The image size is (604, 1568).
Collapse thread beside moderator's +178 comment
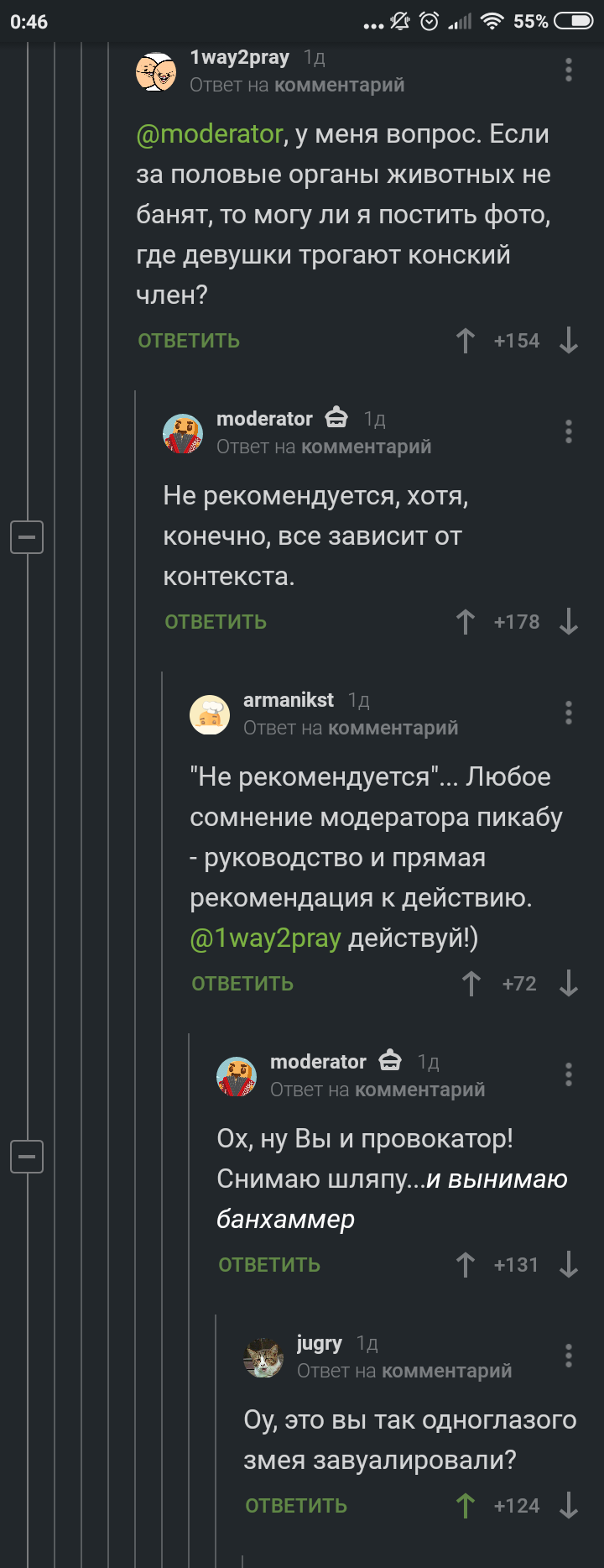point(27,536)
